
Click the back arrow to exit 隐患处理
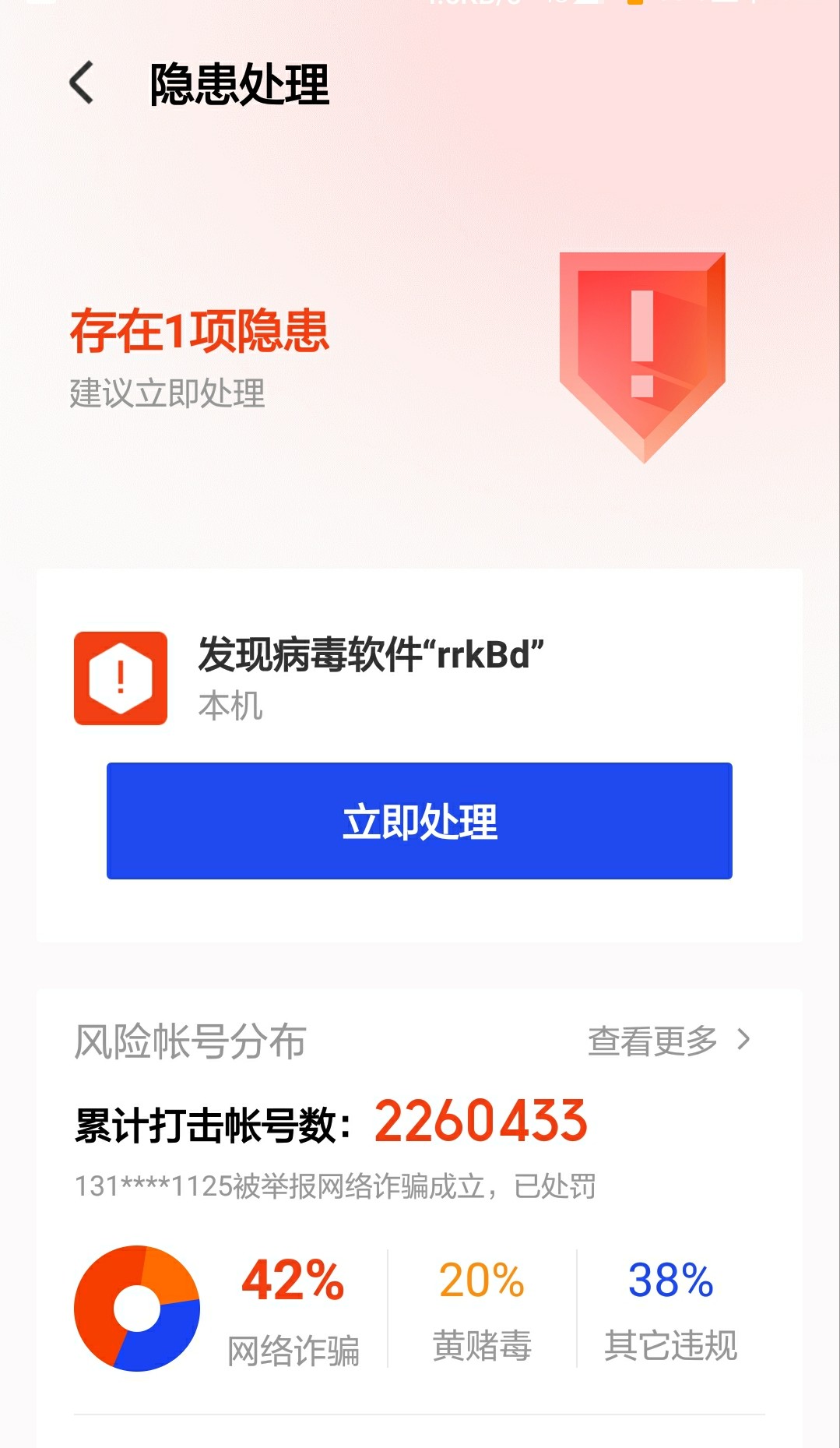tap(82, 84)
